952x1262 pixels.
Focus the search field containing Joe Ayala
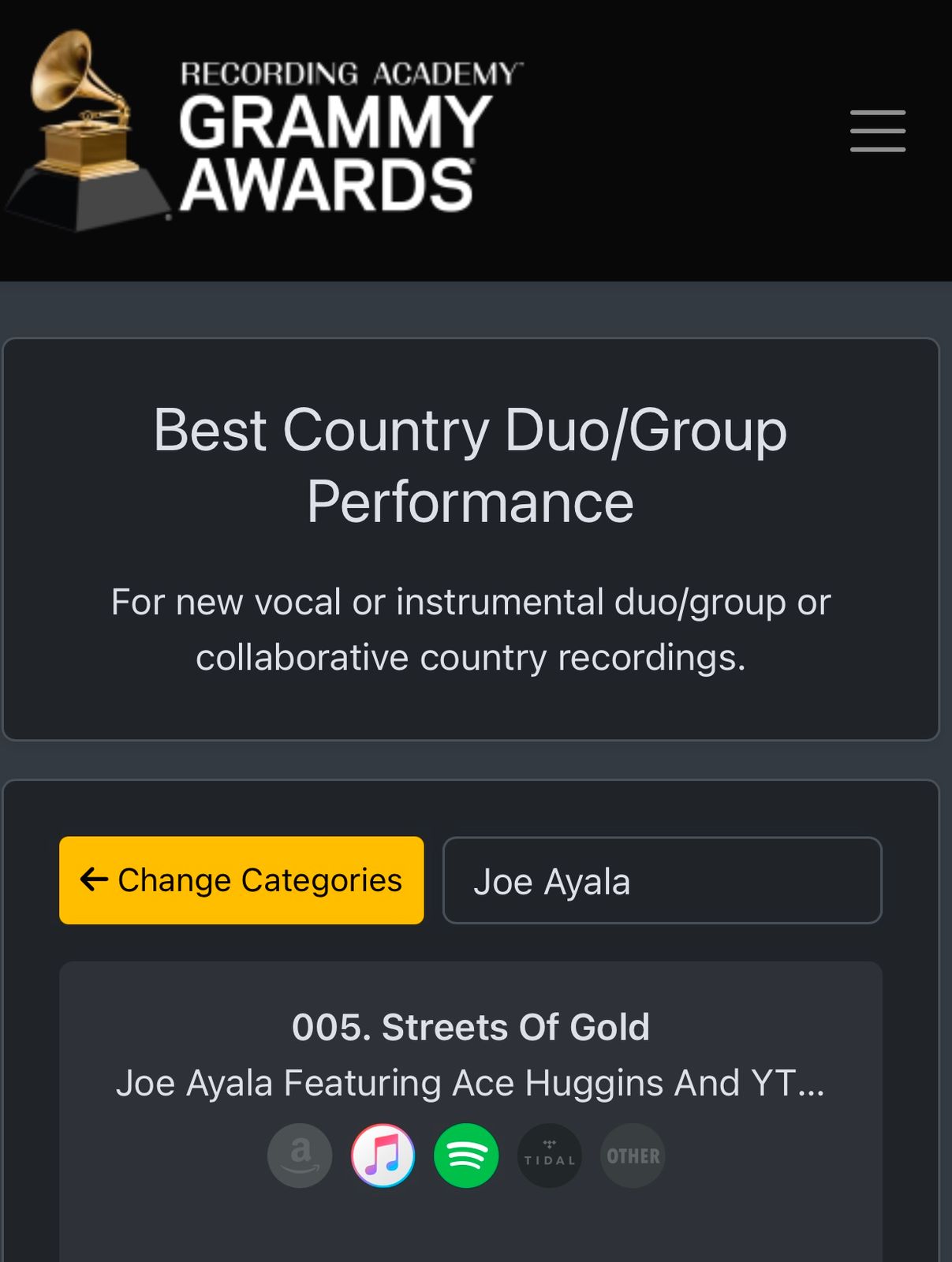pyautogui.click(x=662, y=880)
